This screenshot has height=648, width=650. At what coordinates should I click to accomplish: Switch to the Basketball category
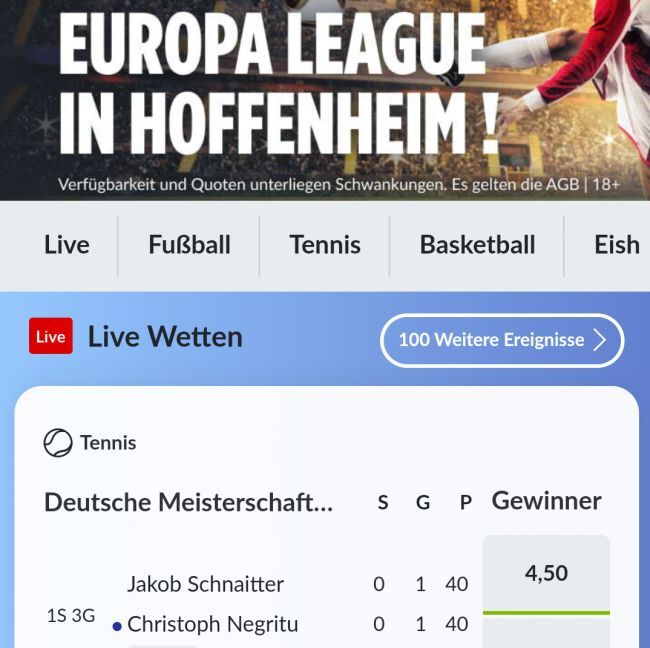click(x=477, y=245)
